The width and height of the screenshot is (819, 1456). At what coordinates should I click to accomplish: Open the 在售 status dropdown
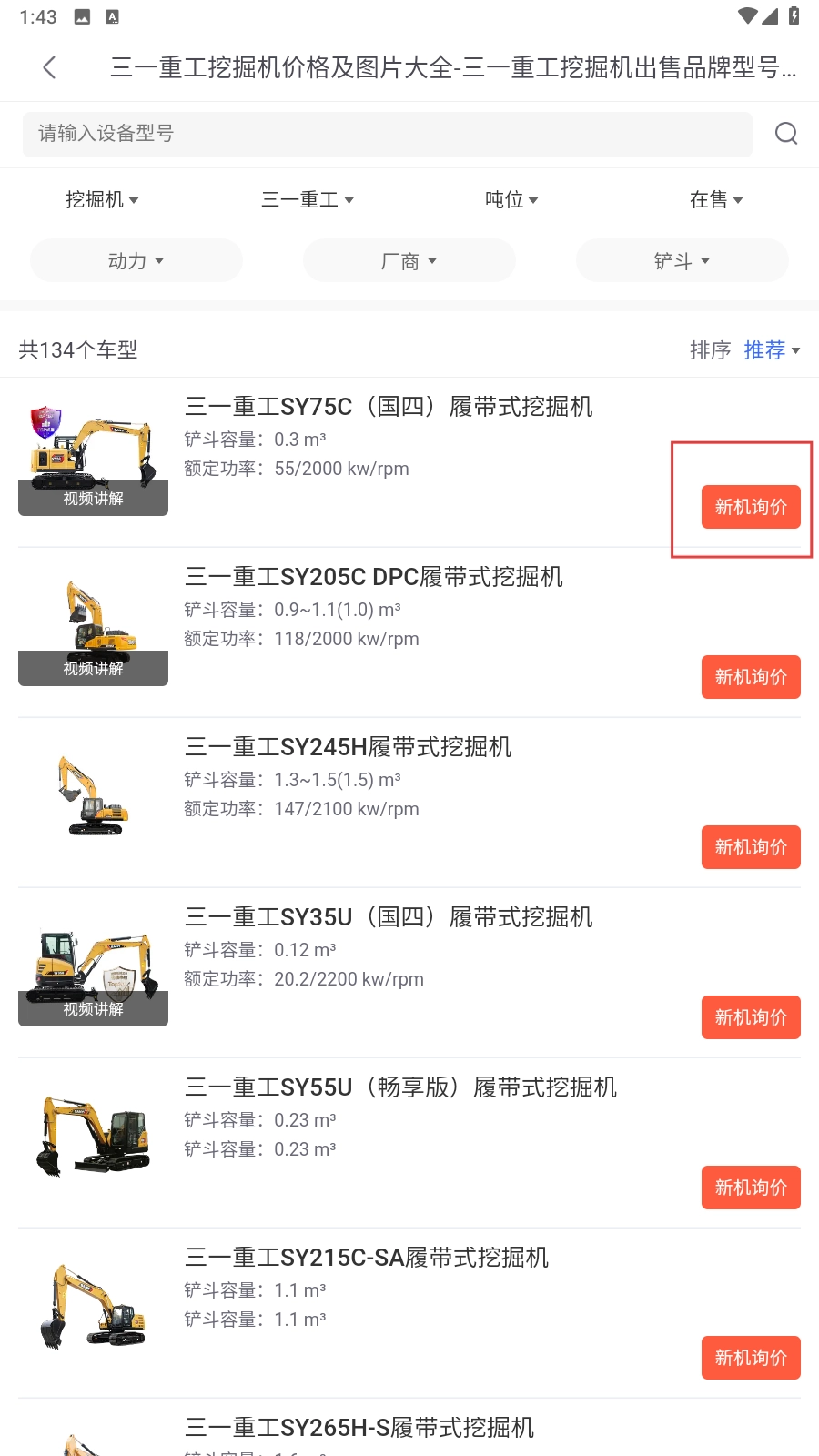(716, 199)
